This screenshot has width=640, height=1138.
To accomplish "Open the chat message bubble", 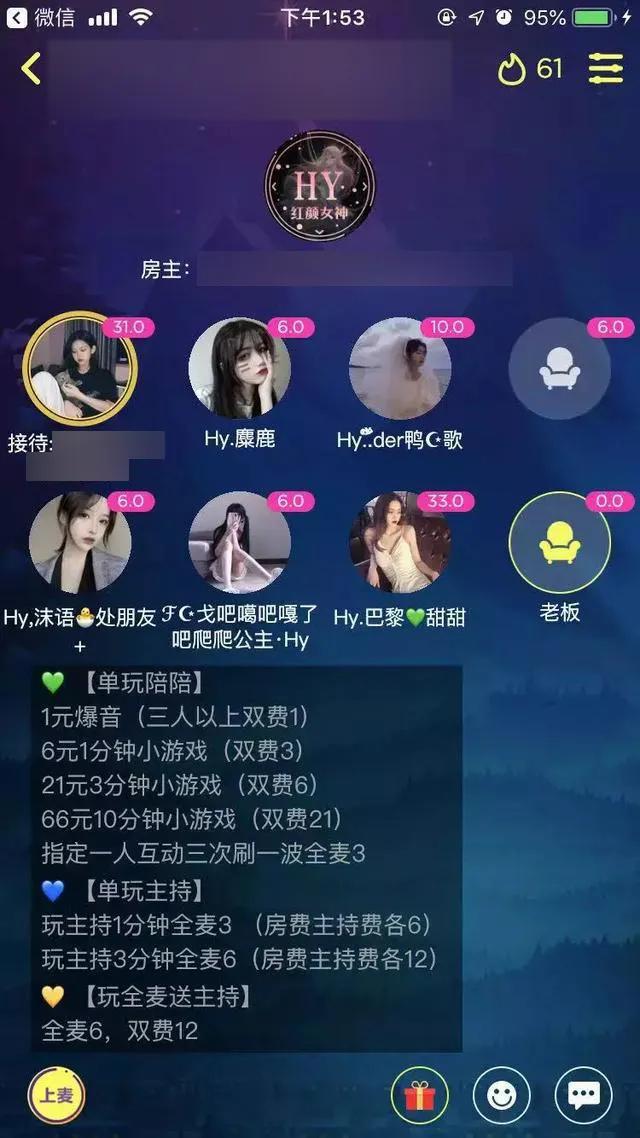I will [583, 1096].
